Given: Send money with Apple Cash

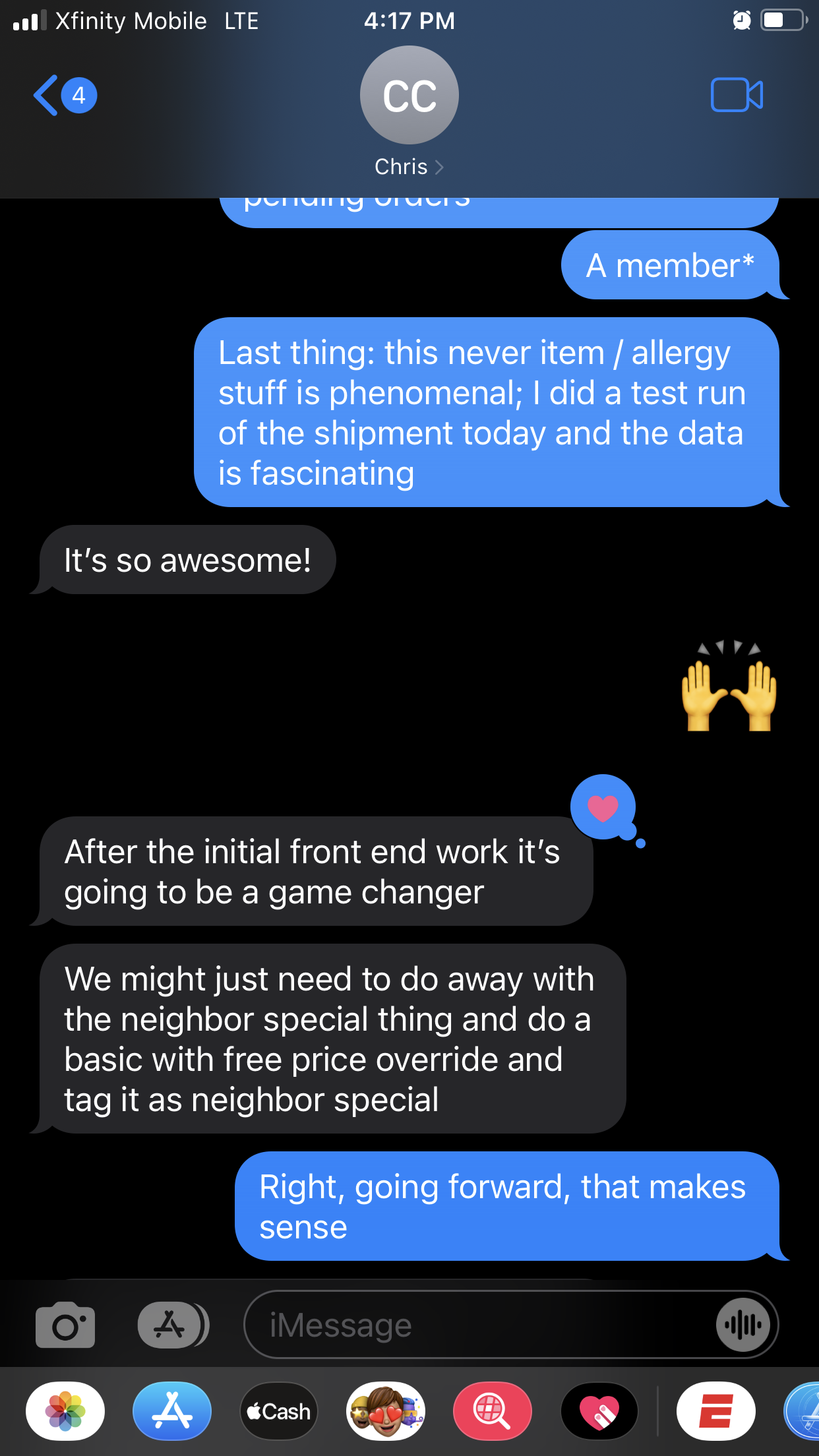Looking at the screenshot, I should (279, 1411).
